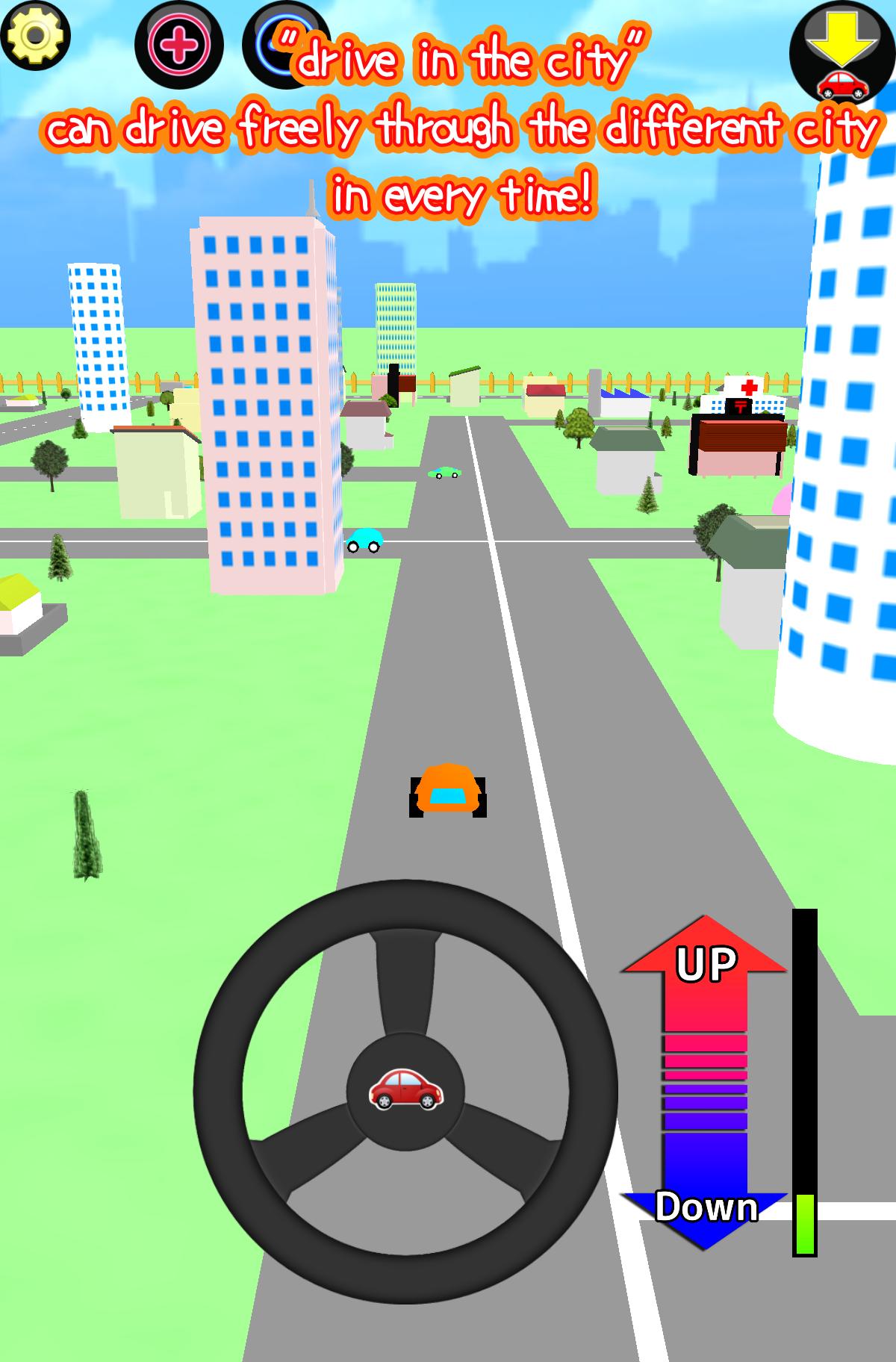Image resolution: width=896 pixels, height=1362 pixels.
Task: Tap the steering wheel
Action: pyautogui.click(x=405, y=1091)
